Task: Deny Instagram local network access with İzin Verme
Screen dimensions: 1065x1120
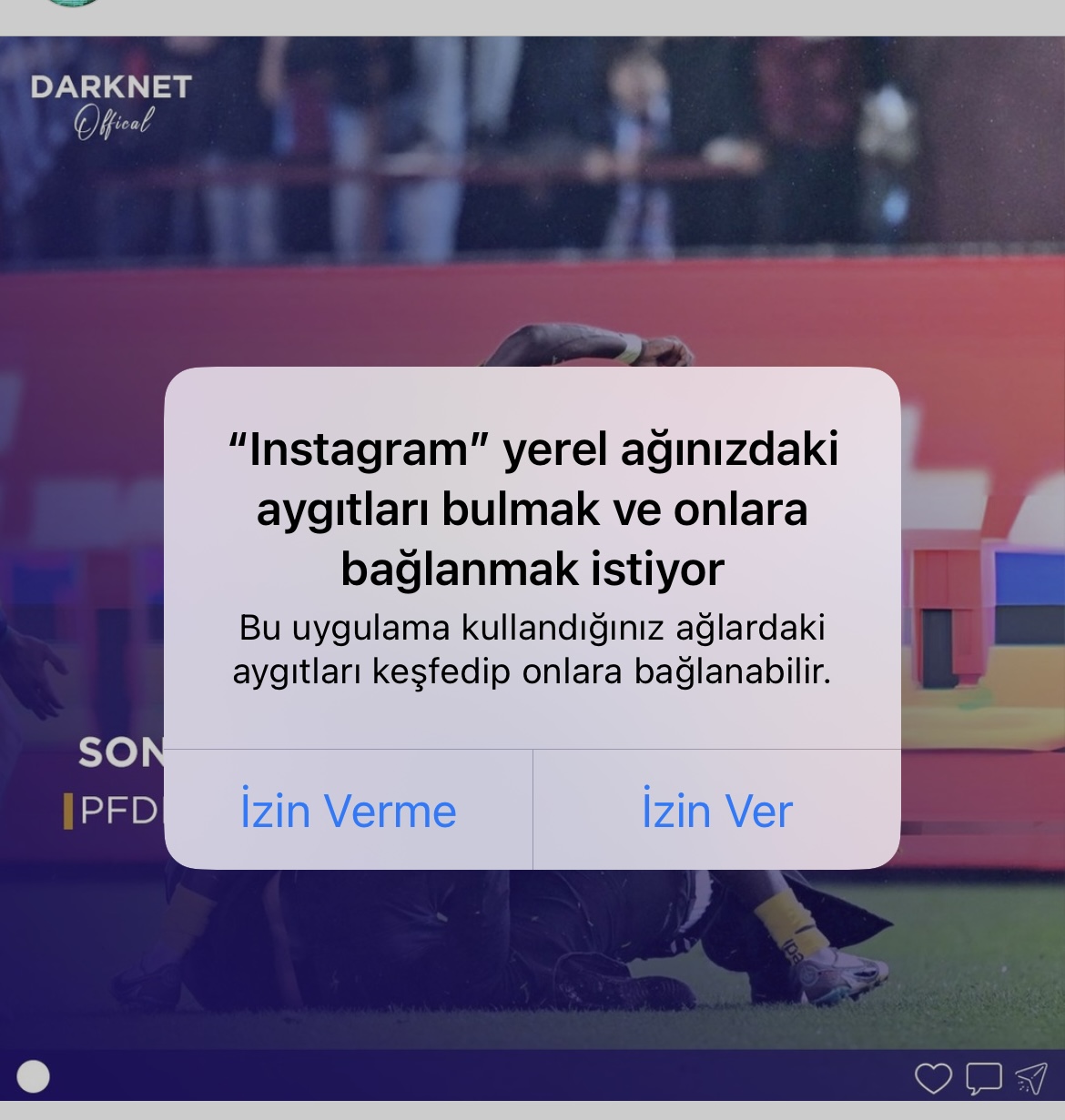Action: click(x=348, y=810)
